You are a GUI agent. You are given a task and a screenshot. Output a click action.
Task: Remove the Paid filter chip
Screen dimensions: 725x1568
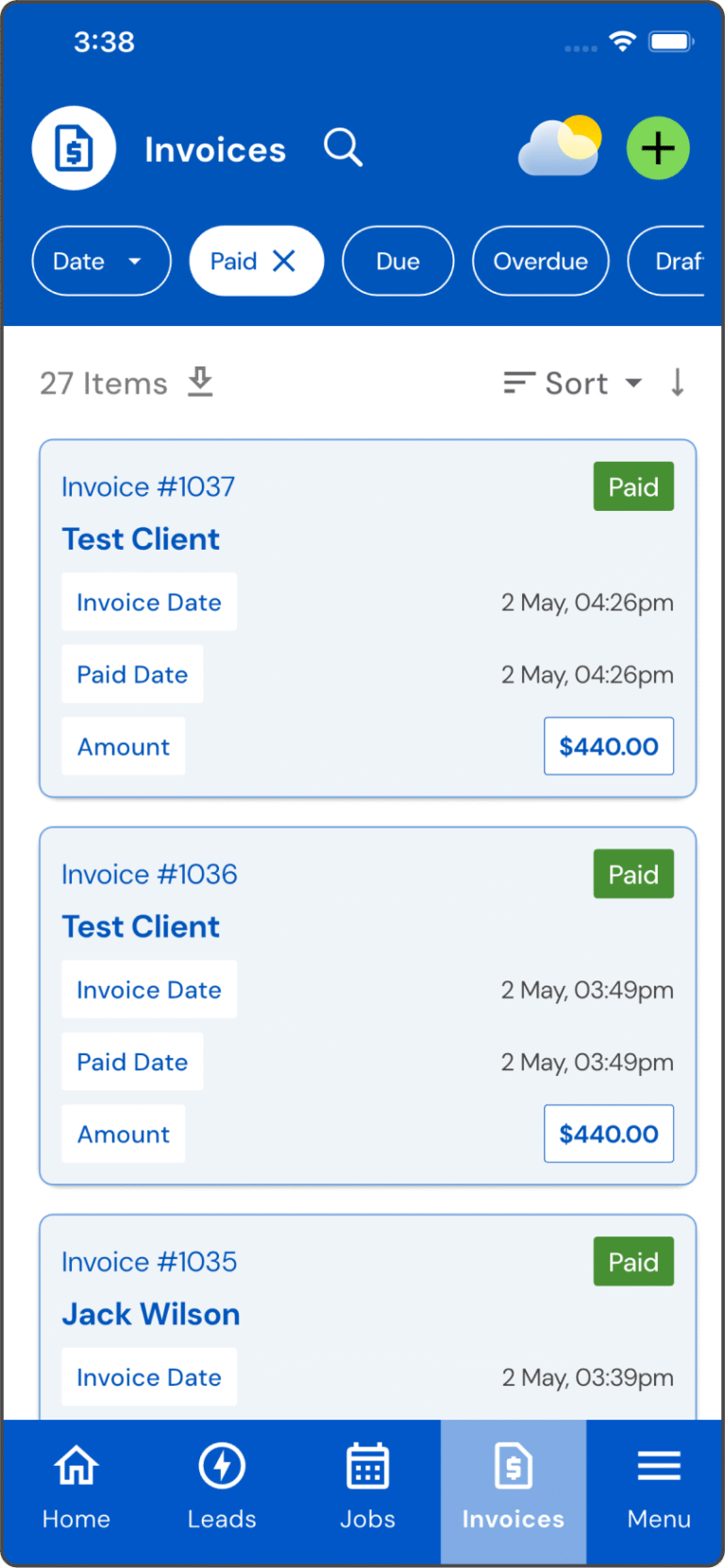point(284,261)
